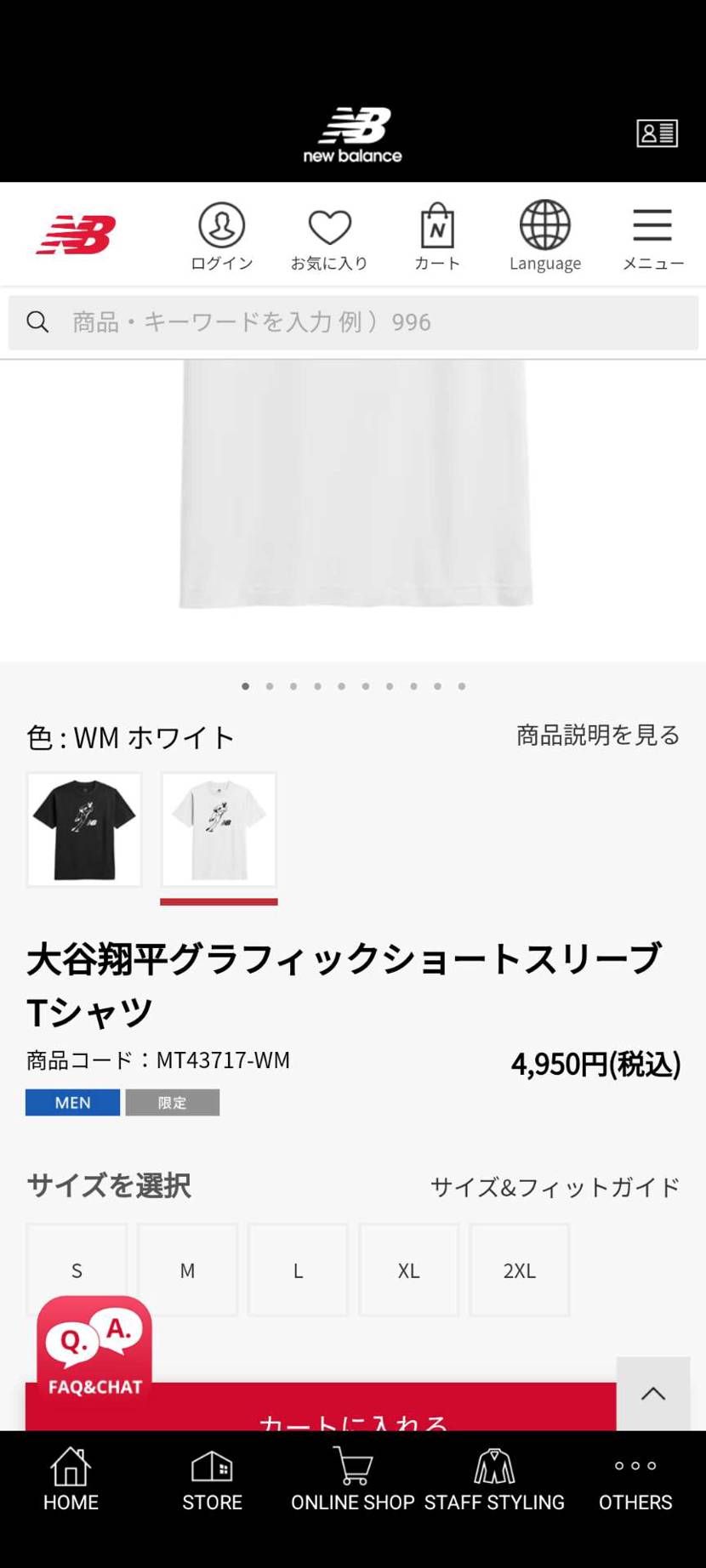The image size is (706, 1568).
Task: Open the カート shopping bag icon
Action: pyautogui.click(x=436, y=230)
